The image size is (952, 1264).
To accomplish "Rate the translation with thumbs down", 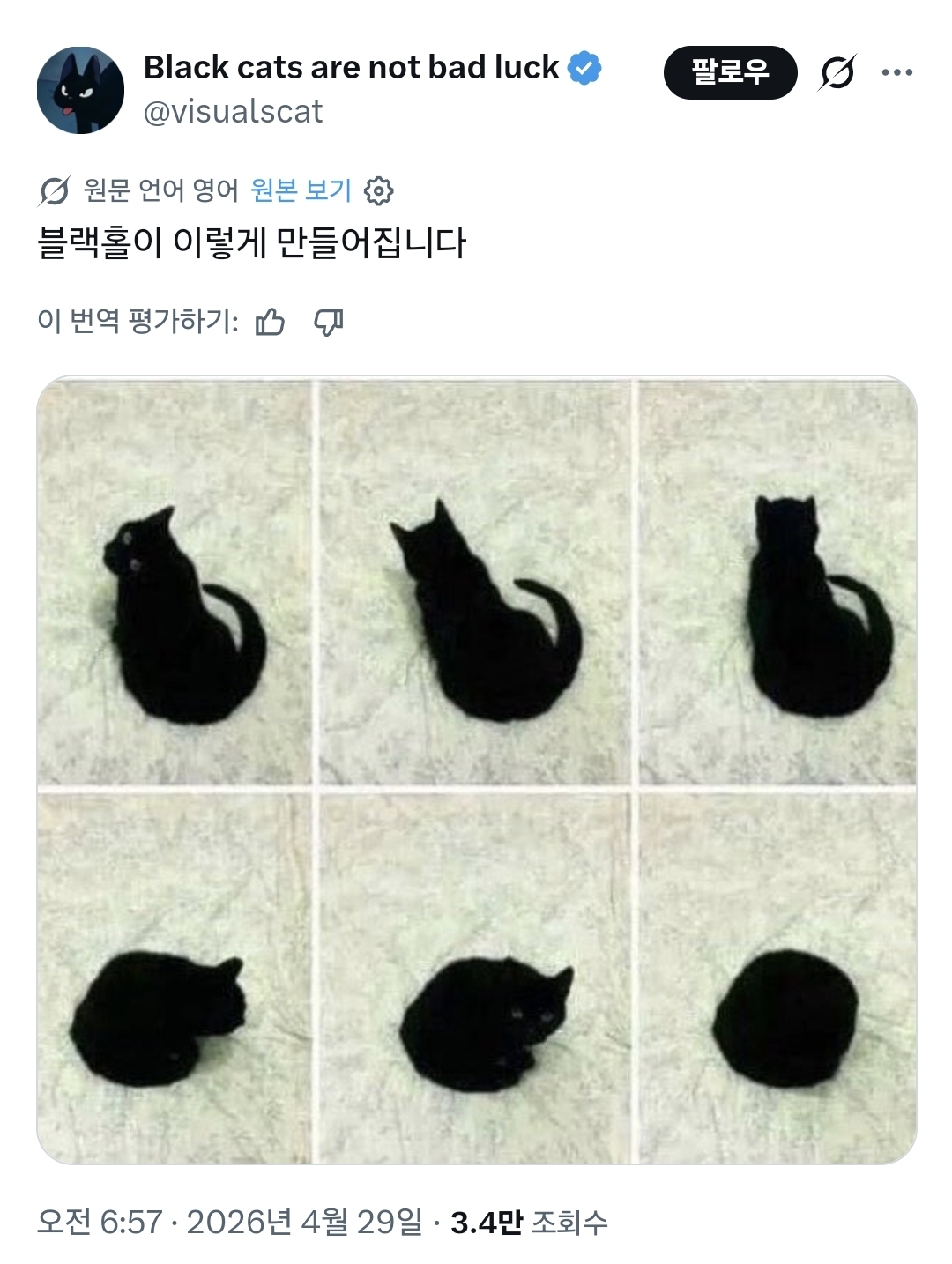I will click(x=329, y=322).
